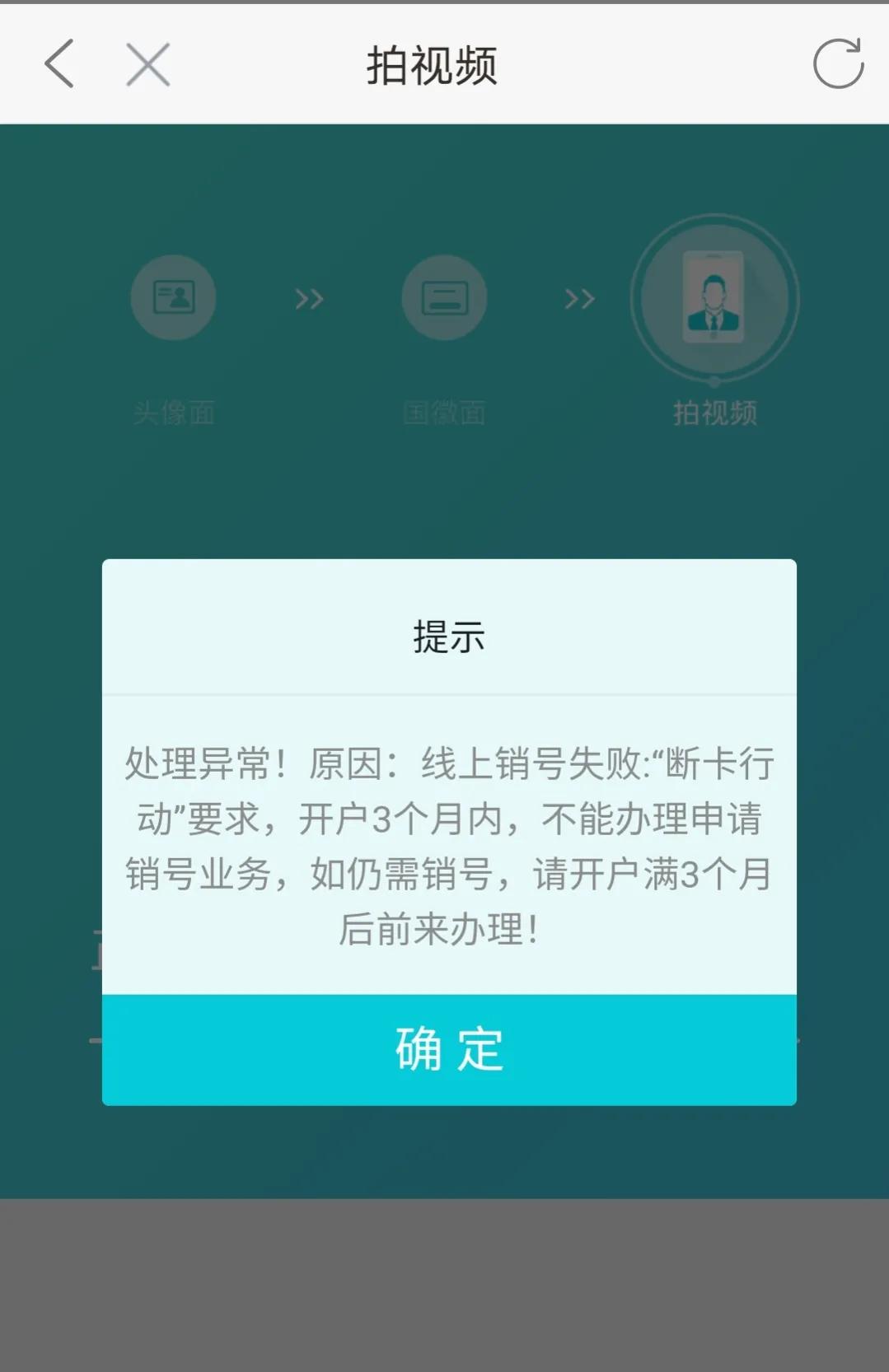Viewport: 889px width, 1372px height.
Task: Tap the back arrow in the header
Action: pyautogui.click(x=58, y=65)
